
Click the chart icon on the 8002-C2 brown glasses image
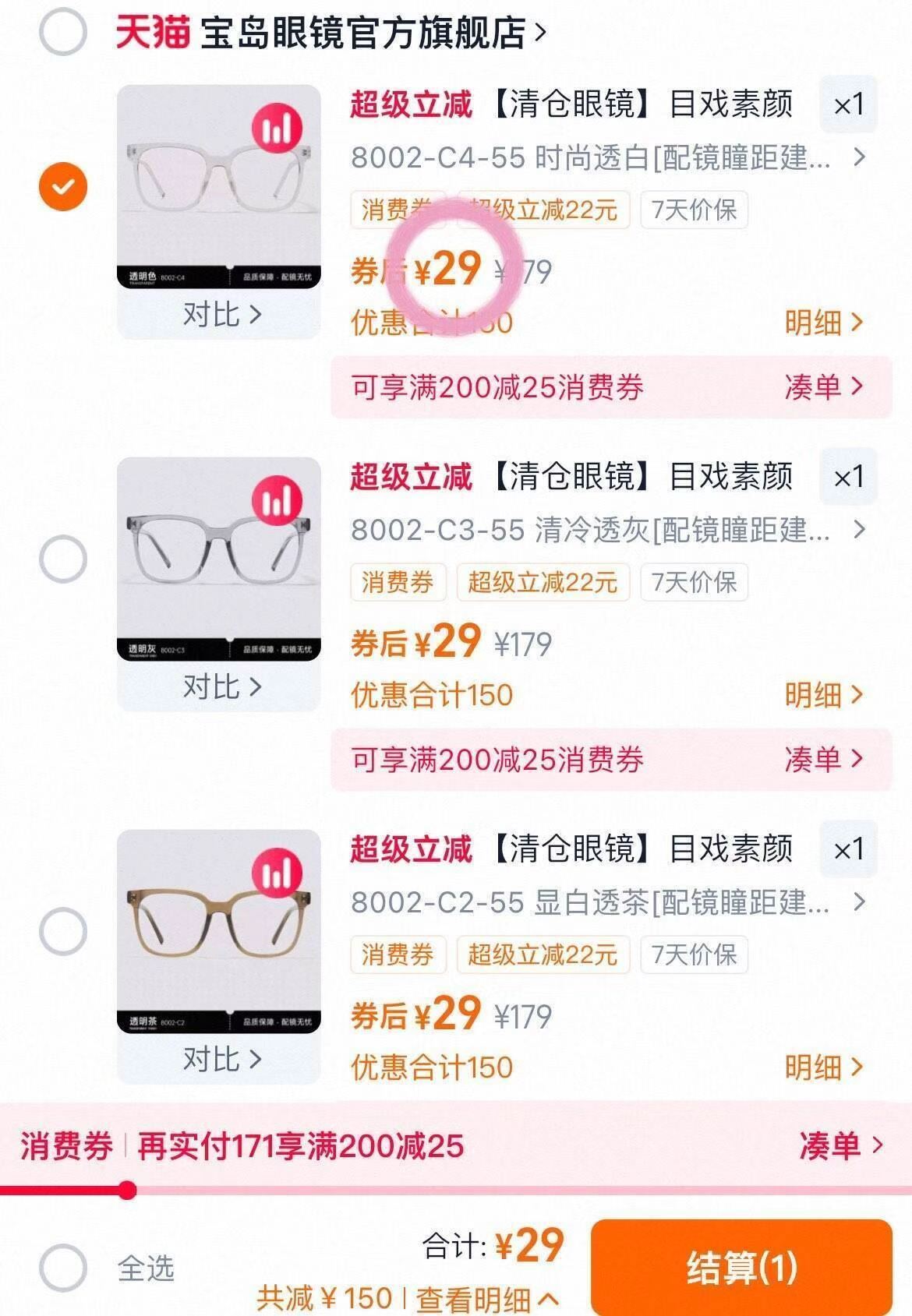277,874
